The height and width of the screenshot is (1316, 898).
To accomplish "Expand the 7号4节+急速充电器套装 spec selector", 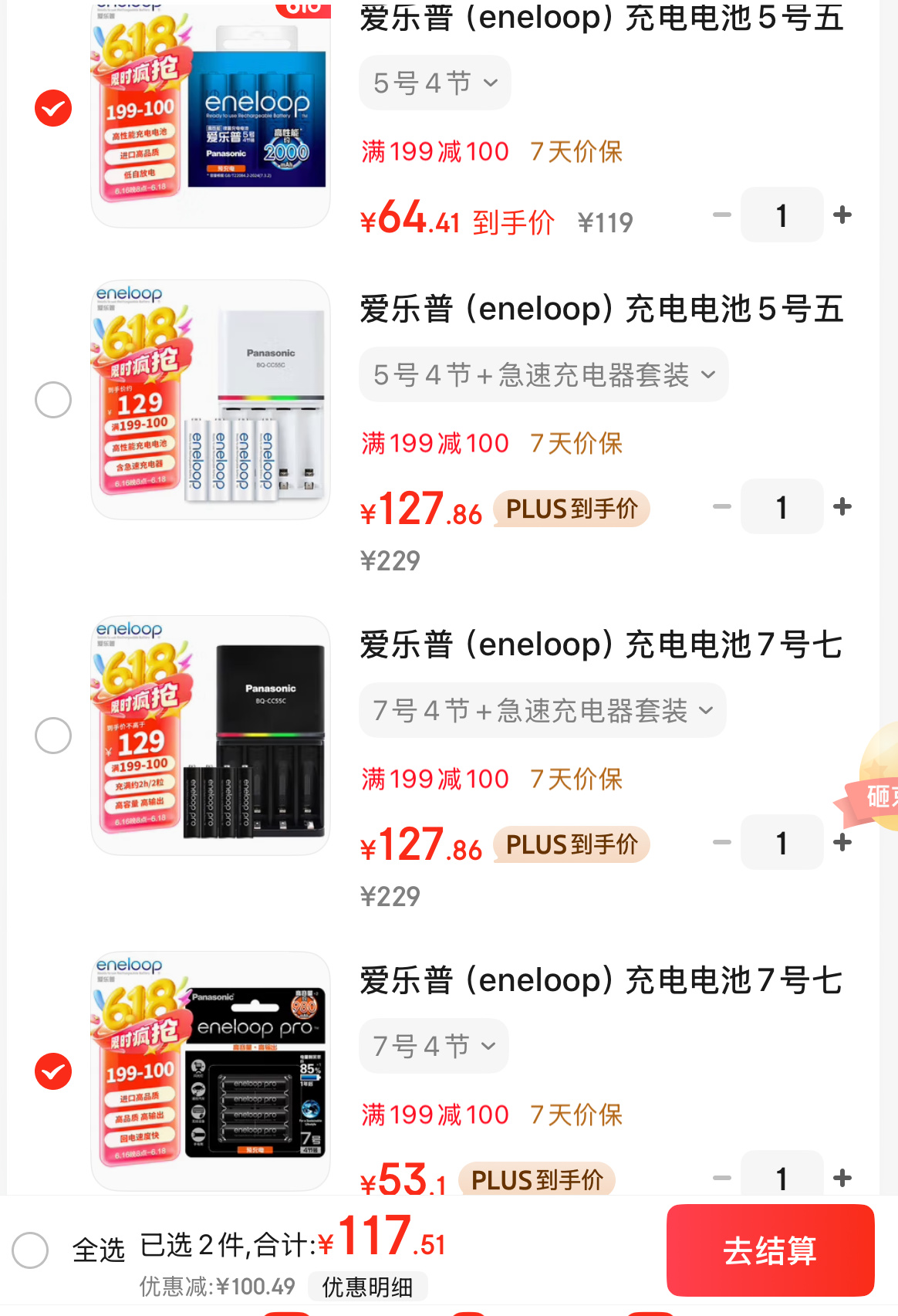I will point(542,711).
